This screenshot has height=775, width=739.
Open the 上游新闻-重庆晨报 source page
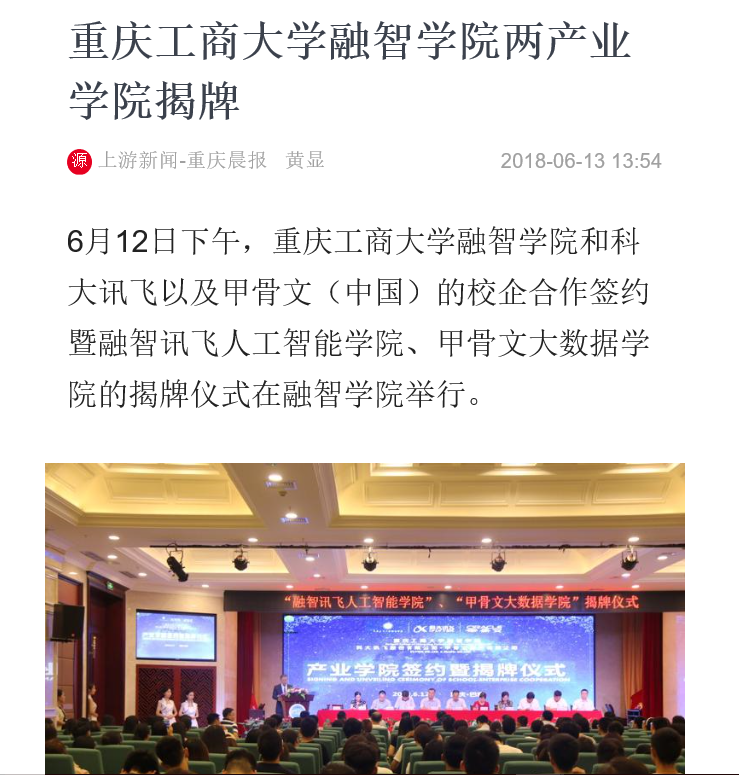point(182,160)
